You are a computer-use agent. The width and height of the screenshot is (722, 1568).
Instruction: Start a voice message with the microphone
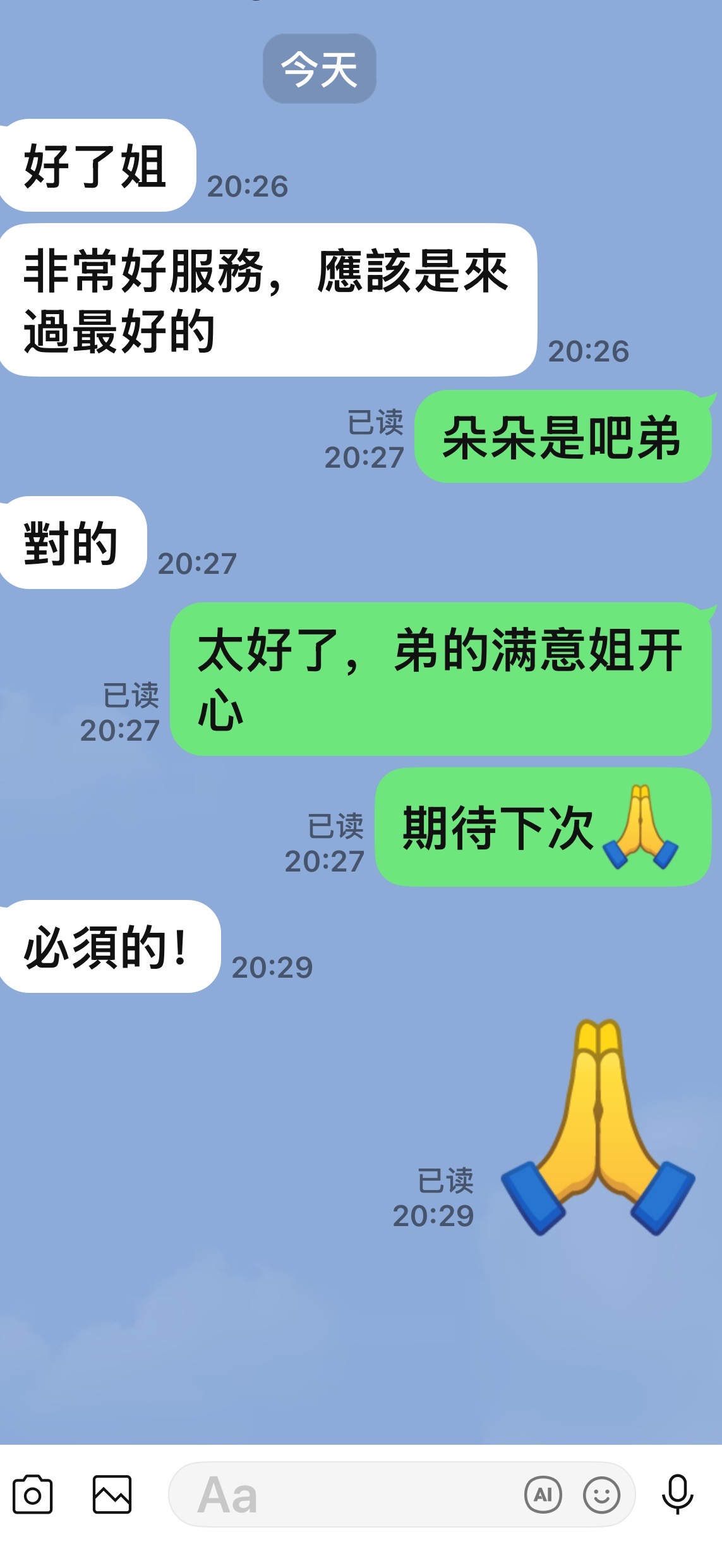(677, 1495)
